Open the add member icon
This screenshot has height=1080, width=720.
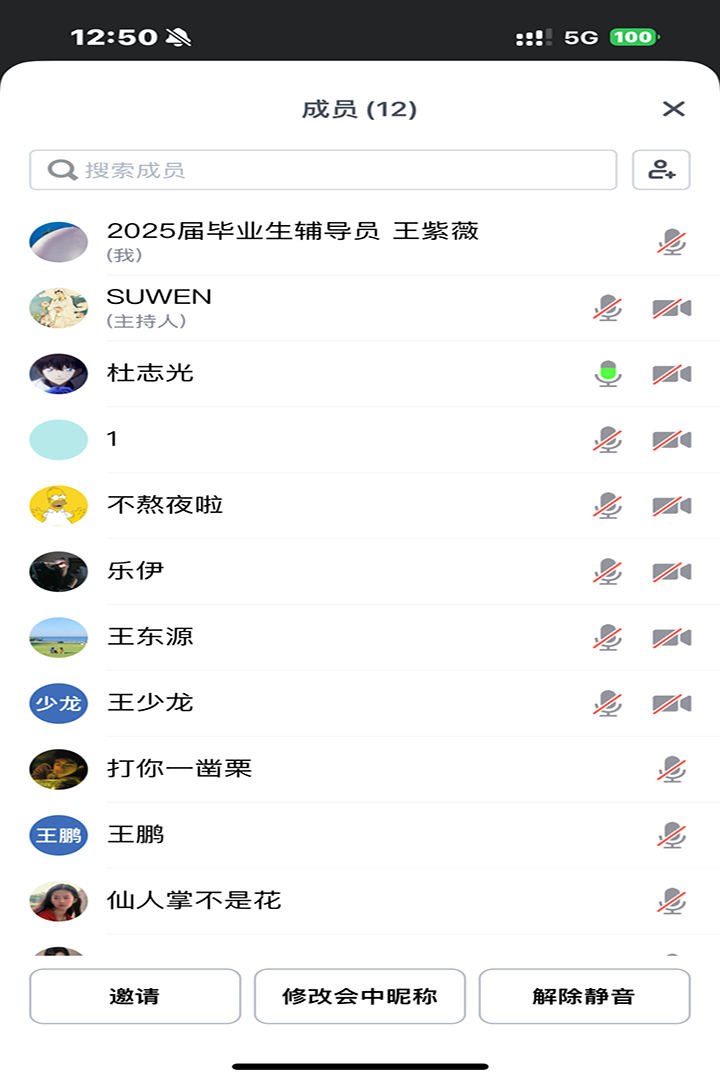(x=662, y=170)
